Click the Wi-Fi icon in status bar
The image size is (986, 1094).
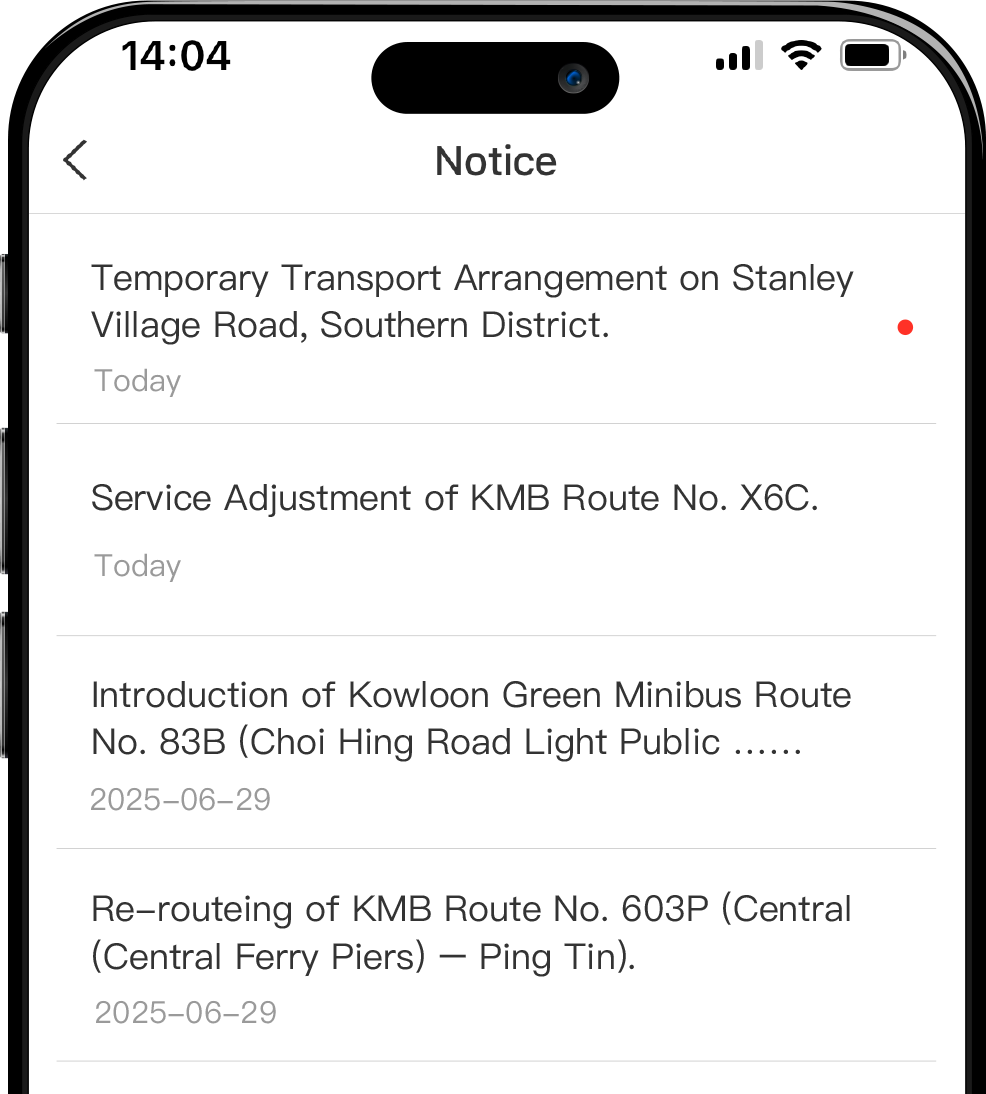[x=802, y=55]
